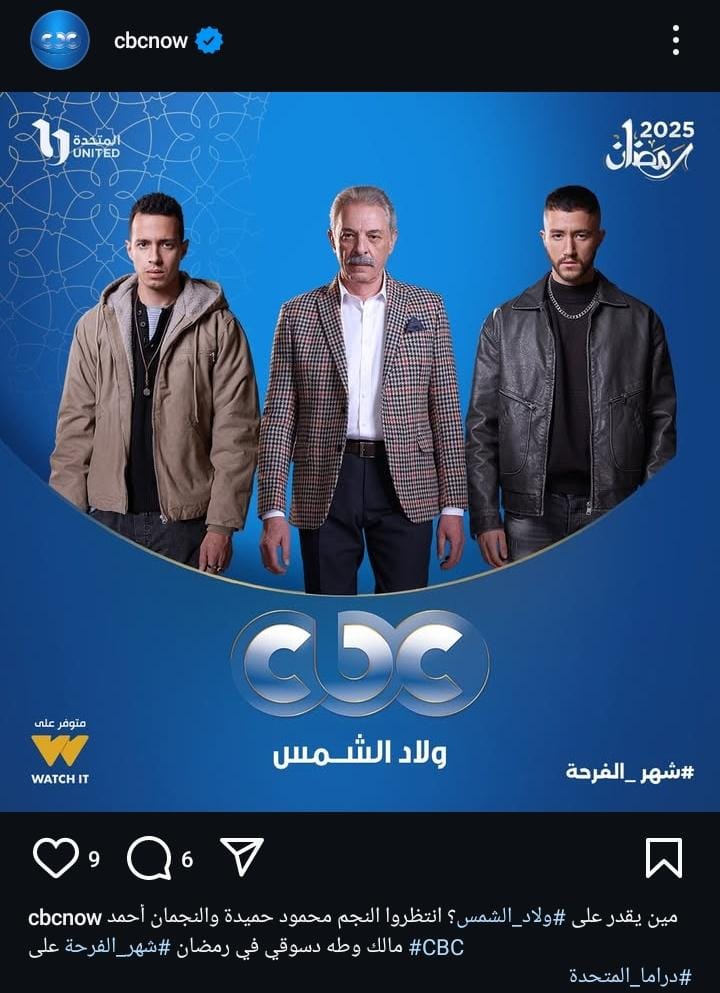The image size is (720, 993).
Task: Open the post image of ولاد الشمس
Action: [x=360, y=450]
